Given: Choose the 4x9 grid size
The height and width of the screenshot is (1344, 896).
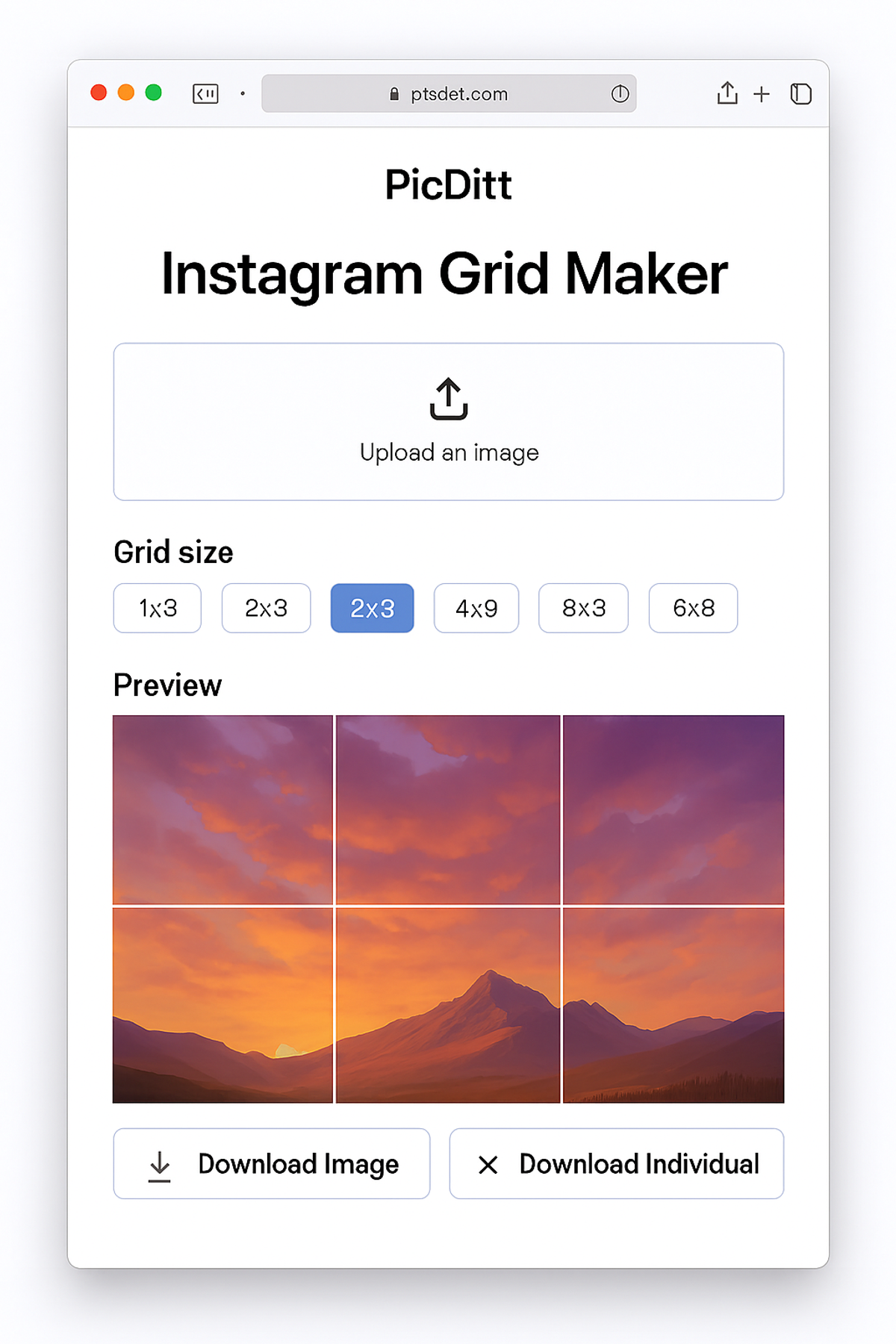Looking at the screenshot, I should tap(476, 608).
